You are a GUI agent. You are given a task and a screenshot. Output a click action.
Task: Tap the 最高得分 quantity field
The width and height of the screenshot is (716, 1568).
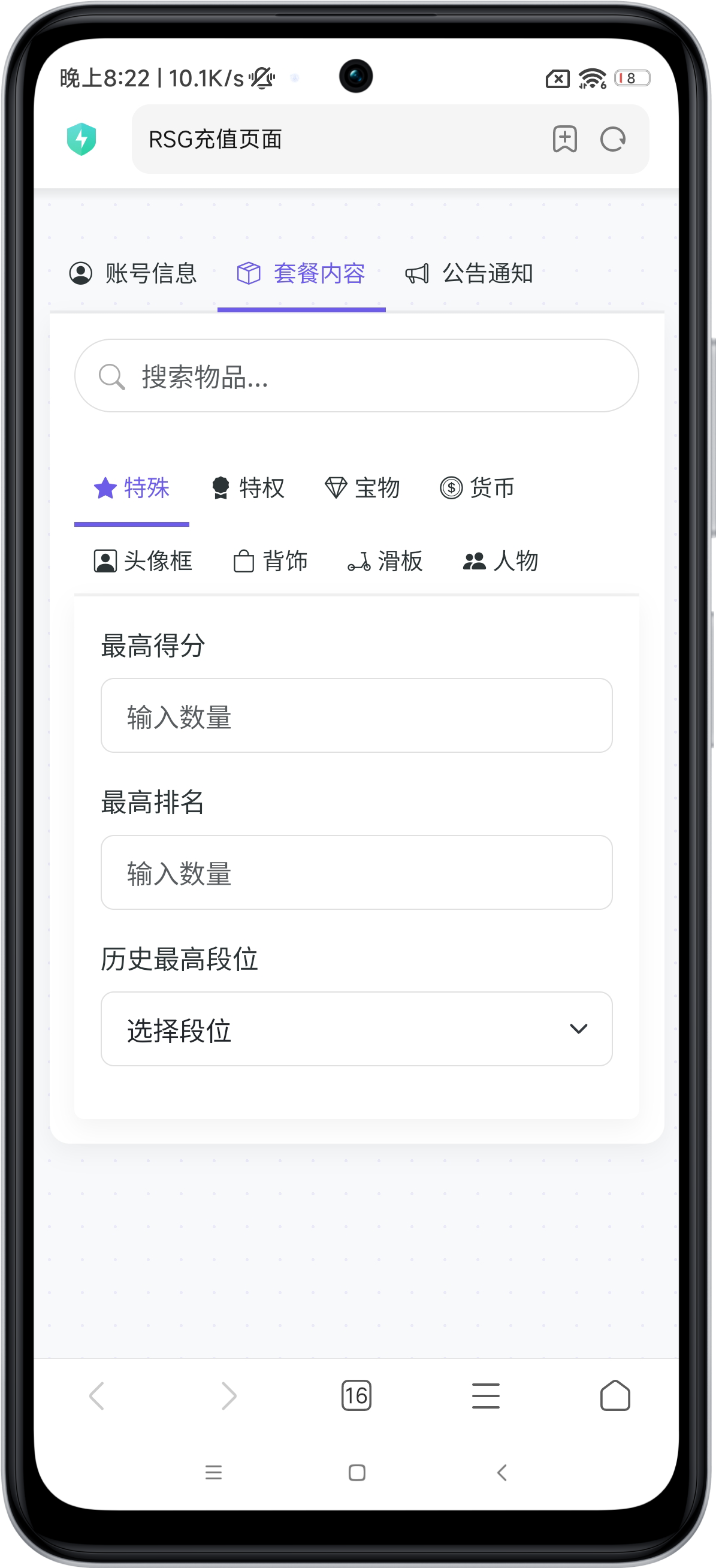coord(357,716)
